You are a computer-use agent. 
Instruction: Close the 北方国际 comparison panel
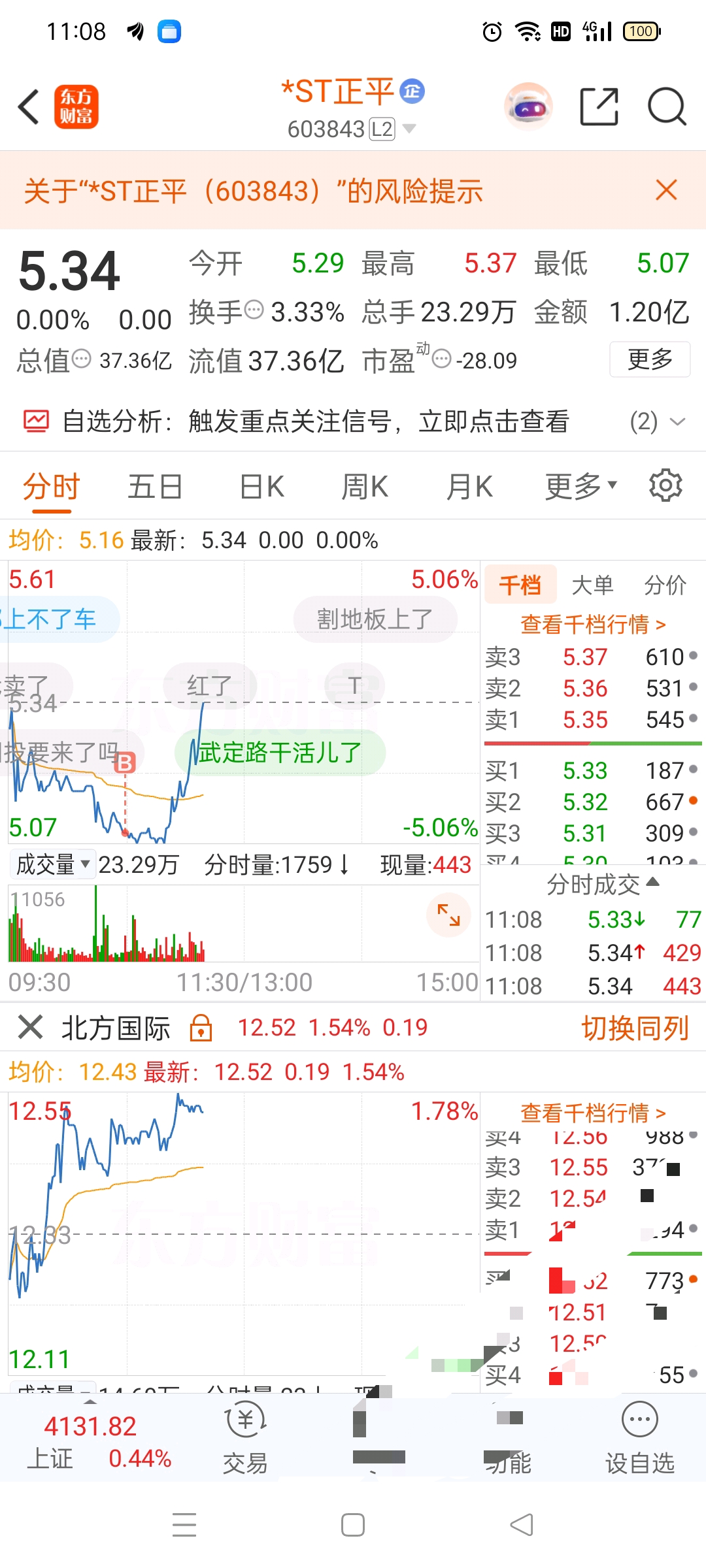point(30,1027)
